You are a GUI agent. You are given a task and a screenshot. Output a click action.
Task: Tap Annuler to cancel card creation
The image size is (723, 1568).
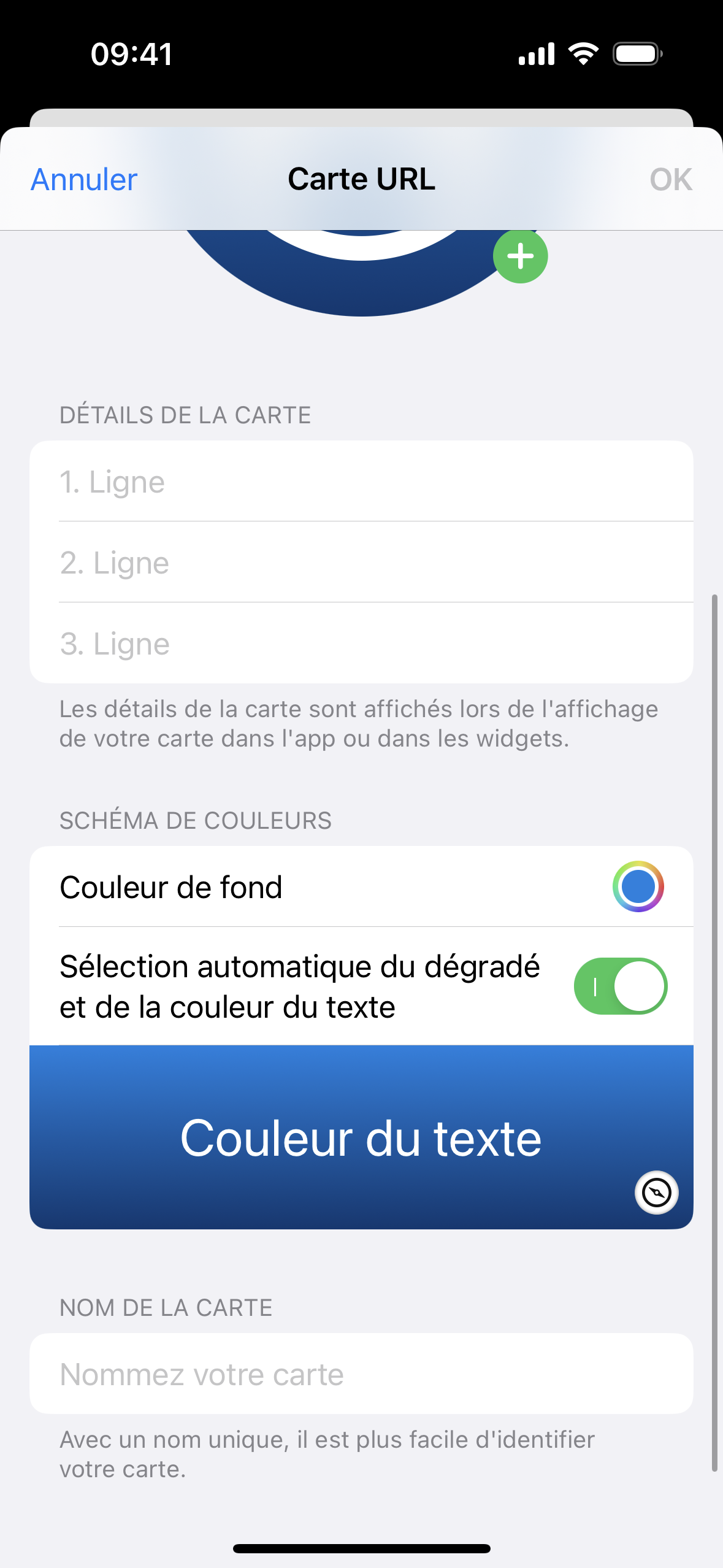point(84,180)
